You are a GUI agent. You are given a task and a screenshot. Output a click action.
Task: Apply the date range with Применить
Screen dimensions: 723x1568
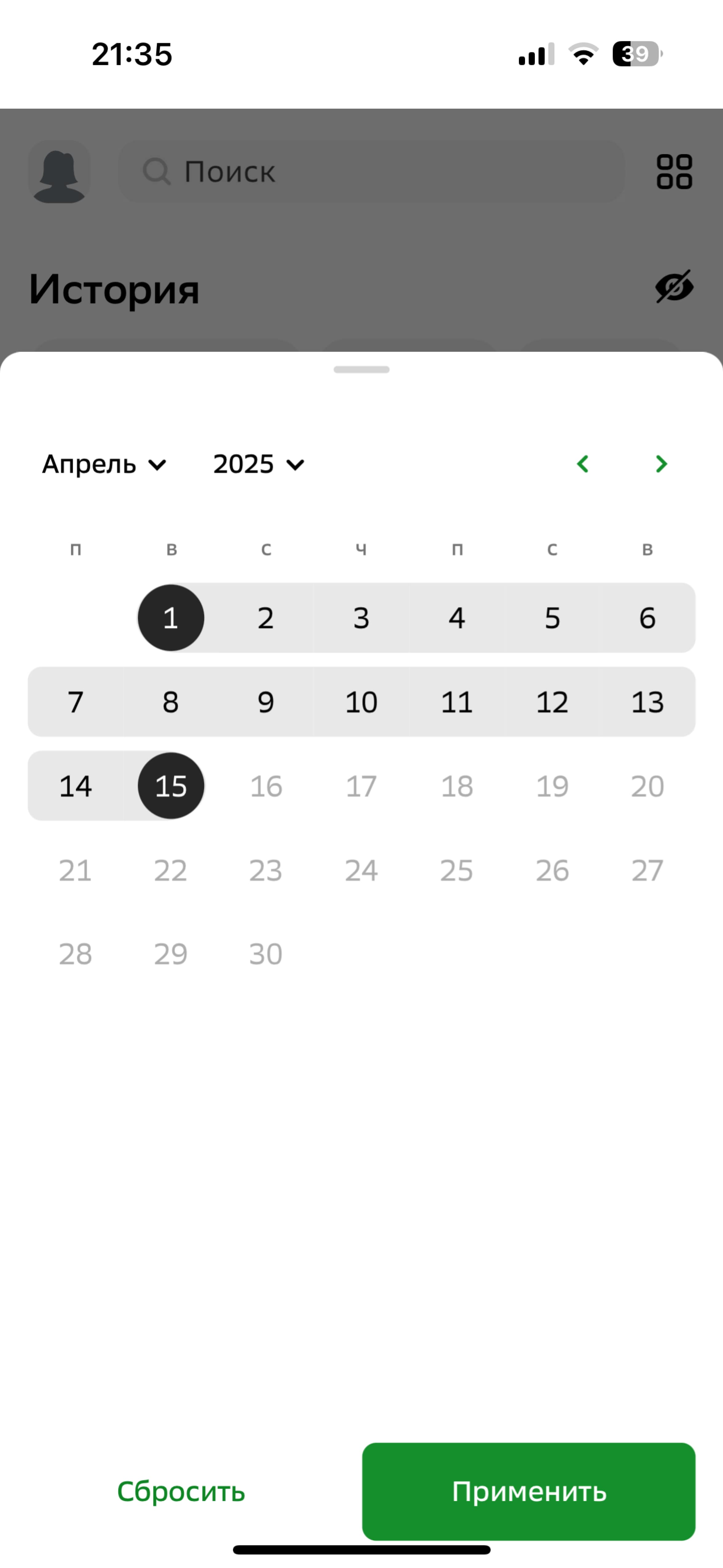(x=529, y=1491)
